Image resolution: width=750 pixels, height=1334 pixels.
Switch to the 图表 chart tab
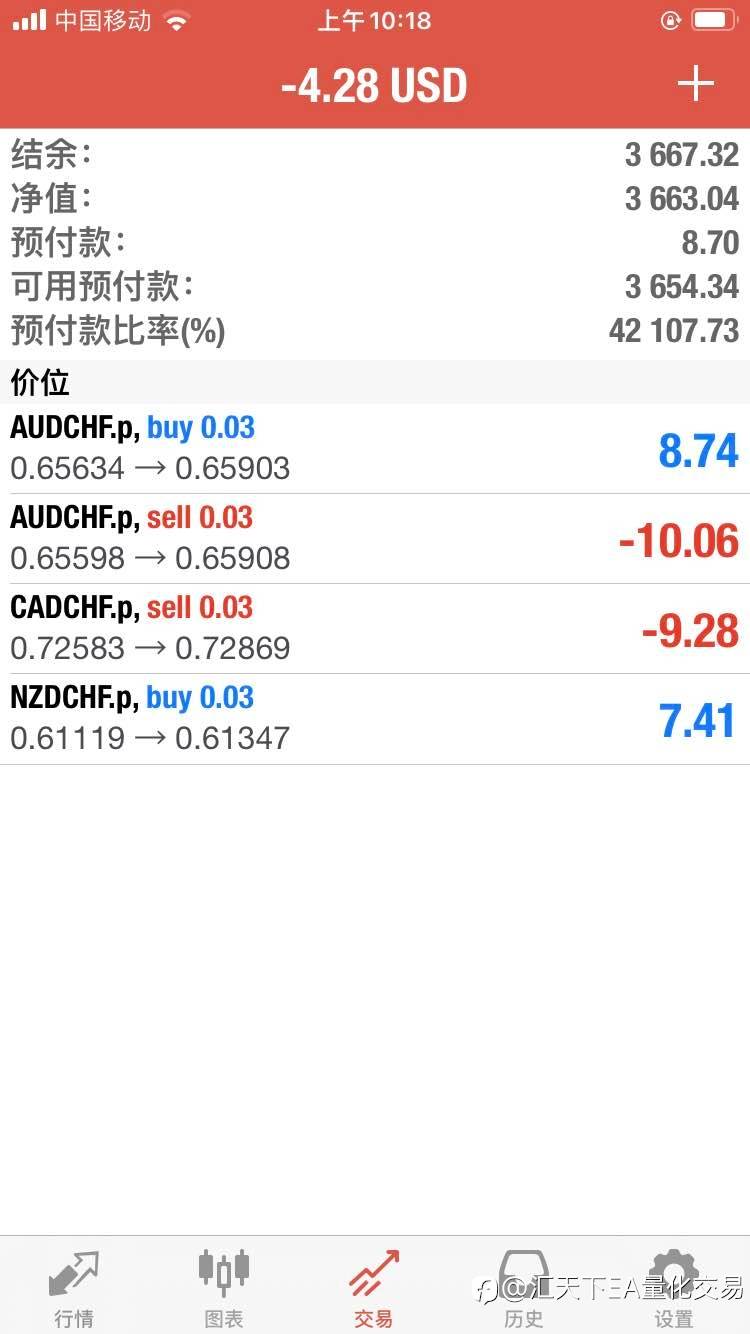pyautogui.click(x=224, y=1287)
